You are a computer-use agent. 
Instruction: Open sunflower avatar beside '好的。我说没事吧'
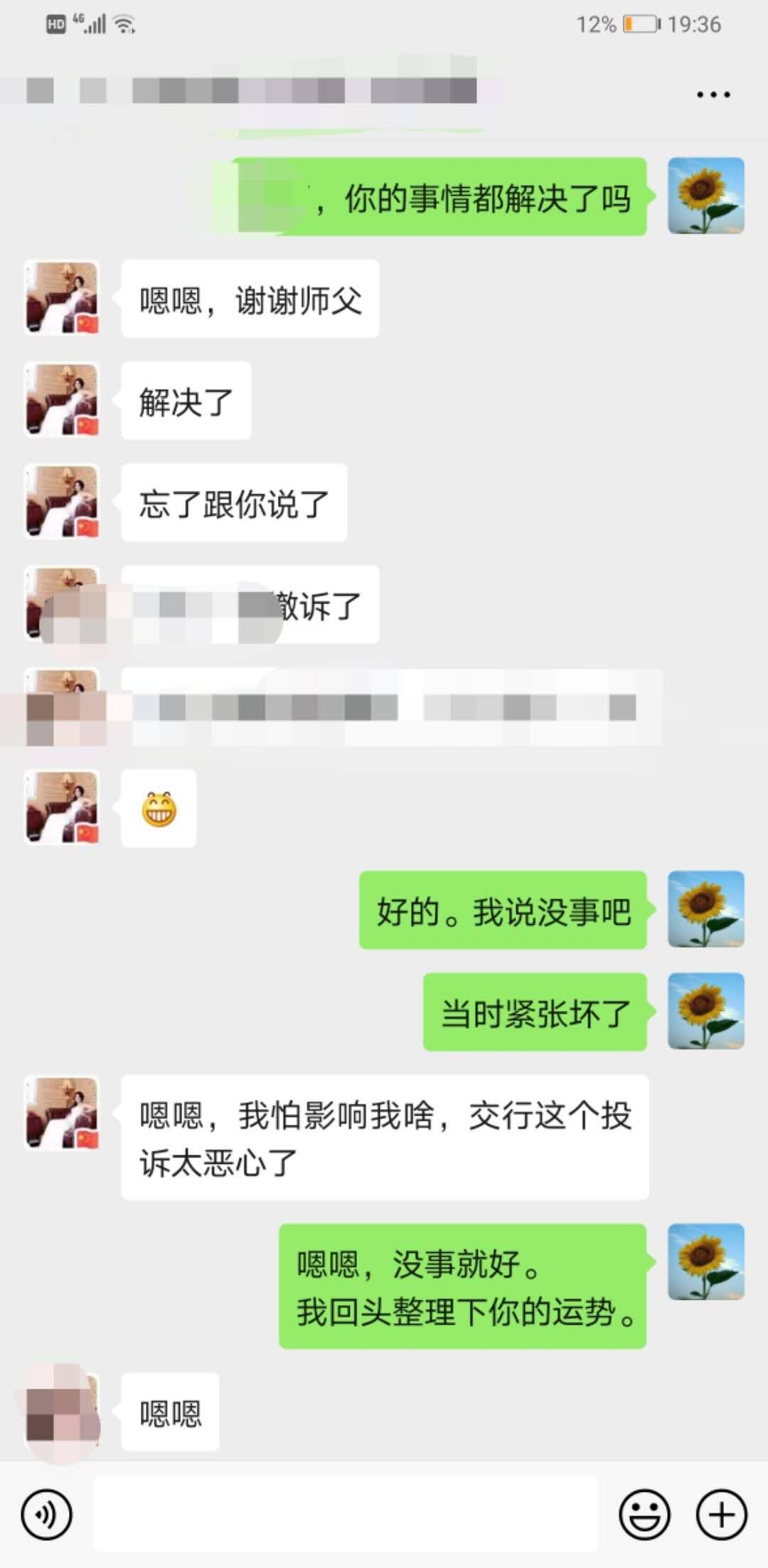point(705,909)
